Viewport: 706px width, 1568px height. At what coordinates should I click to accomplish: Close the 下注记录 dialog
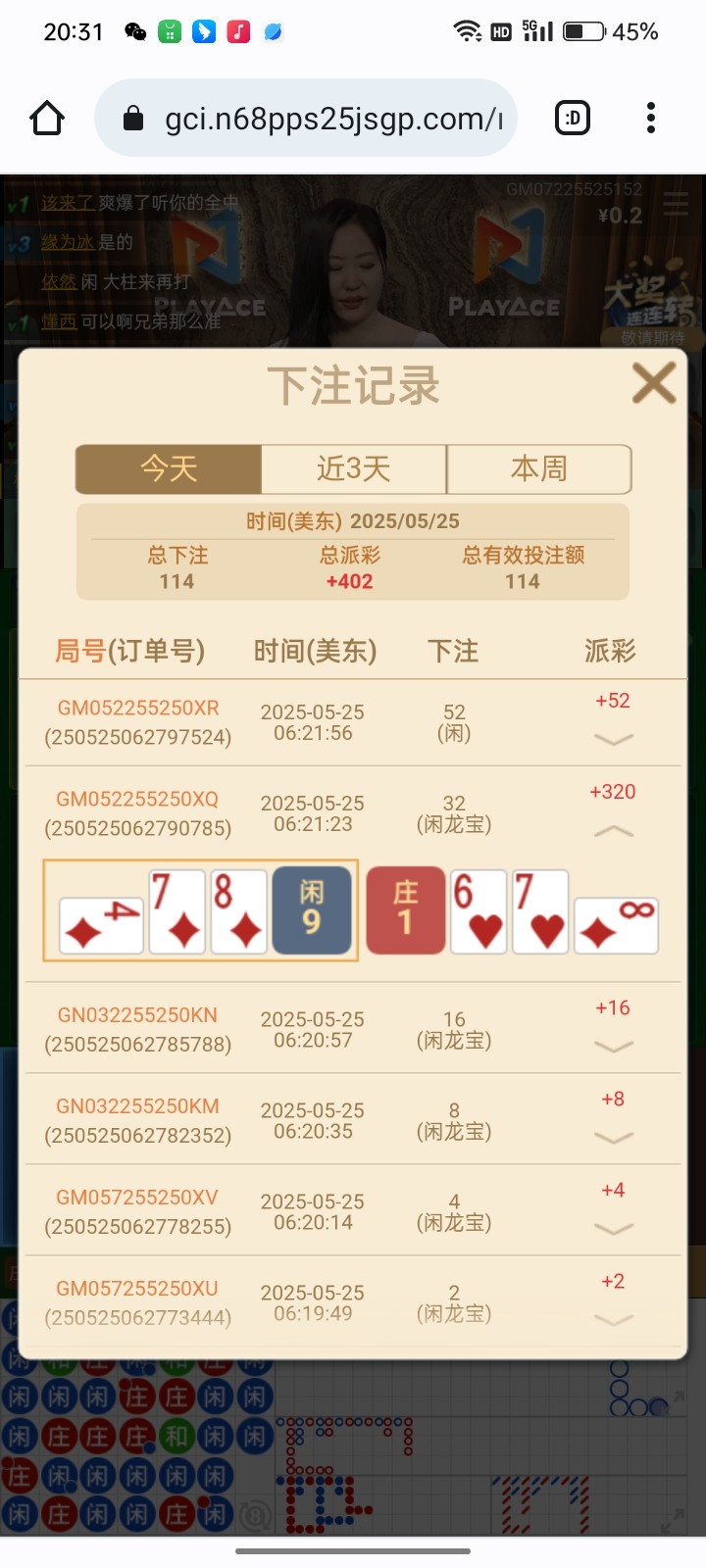(653, 383)
